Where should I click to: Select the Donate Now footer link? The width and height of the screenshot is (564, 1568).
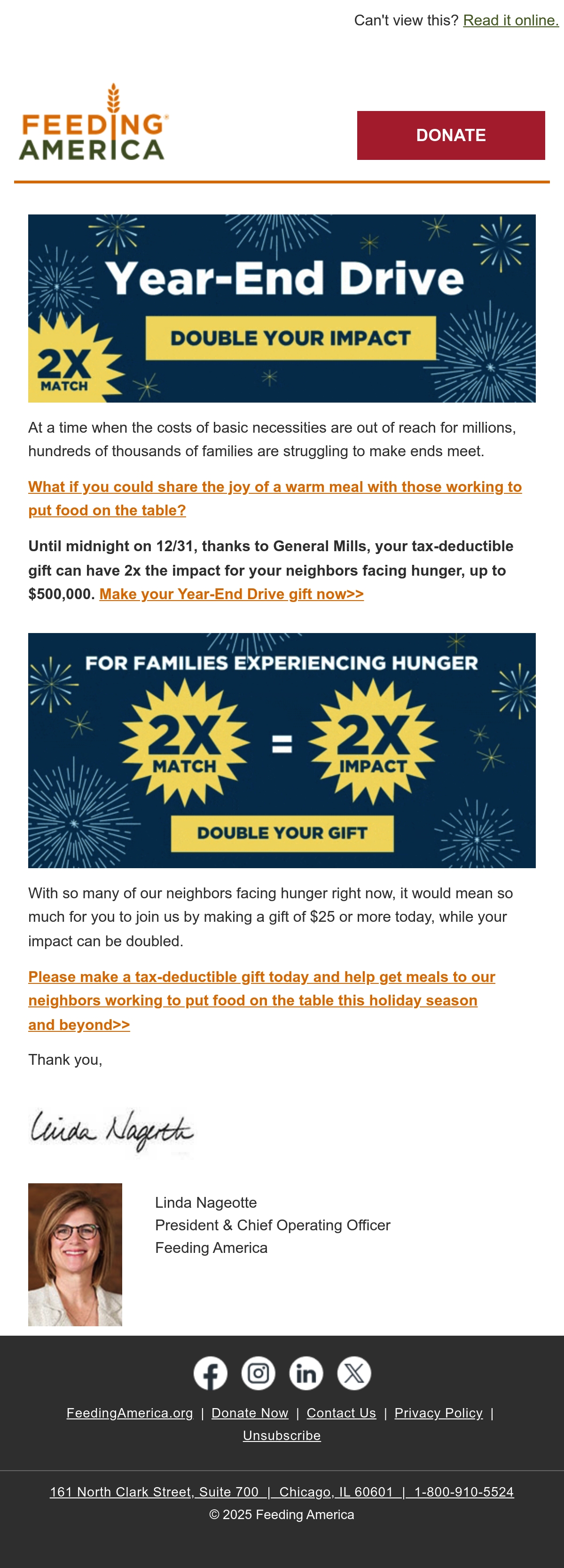point(250,1413)
